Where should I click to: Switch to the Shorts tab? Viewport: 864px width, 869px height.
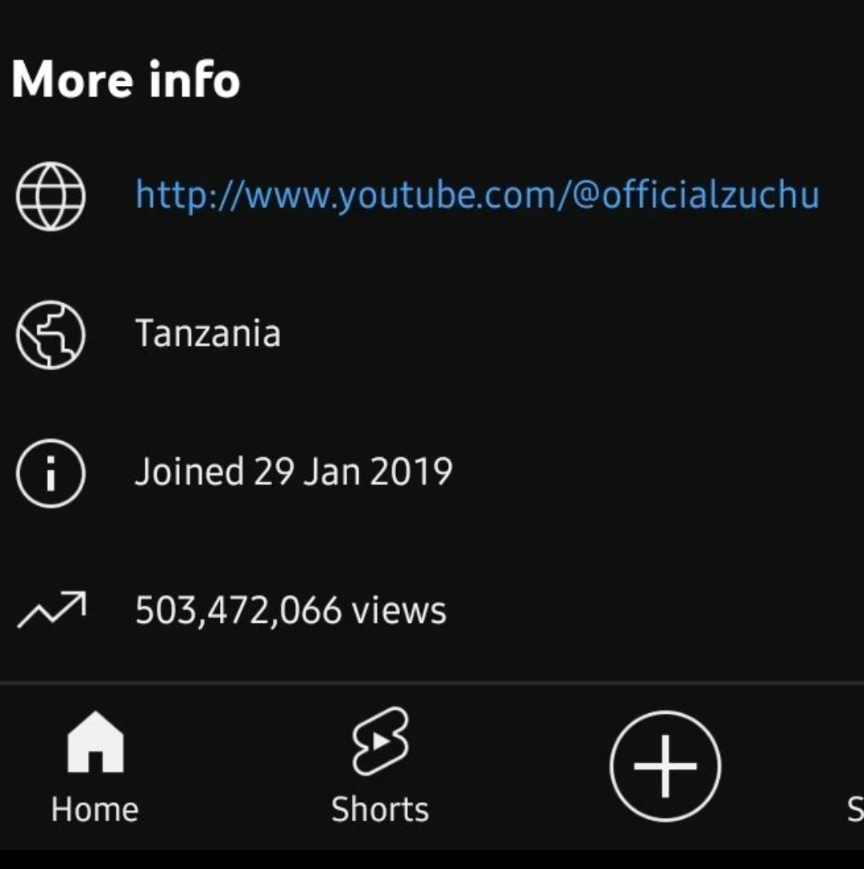pyautogui.click(x=380, y=767)
